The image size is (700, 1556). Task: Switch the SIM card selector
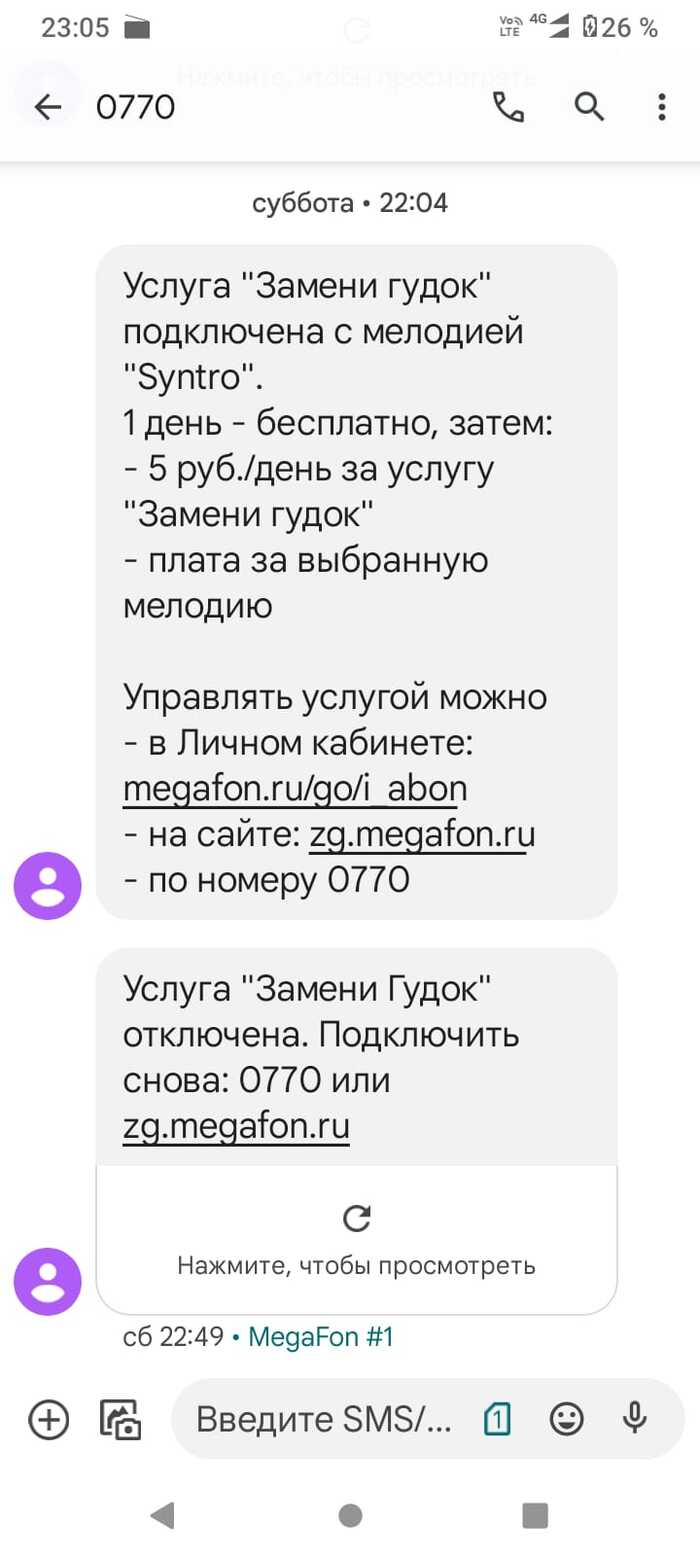pos(497,1419)
